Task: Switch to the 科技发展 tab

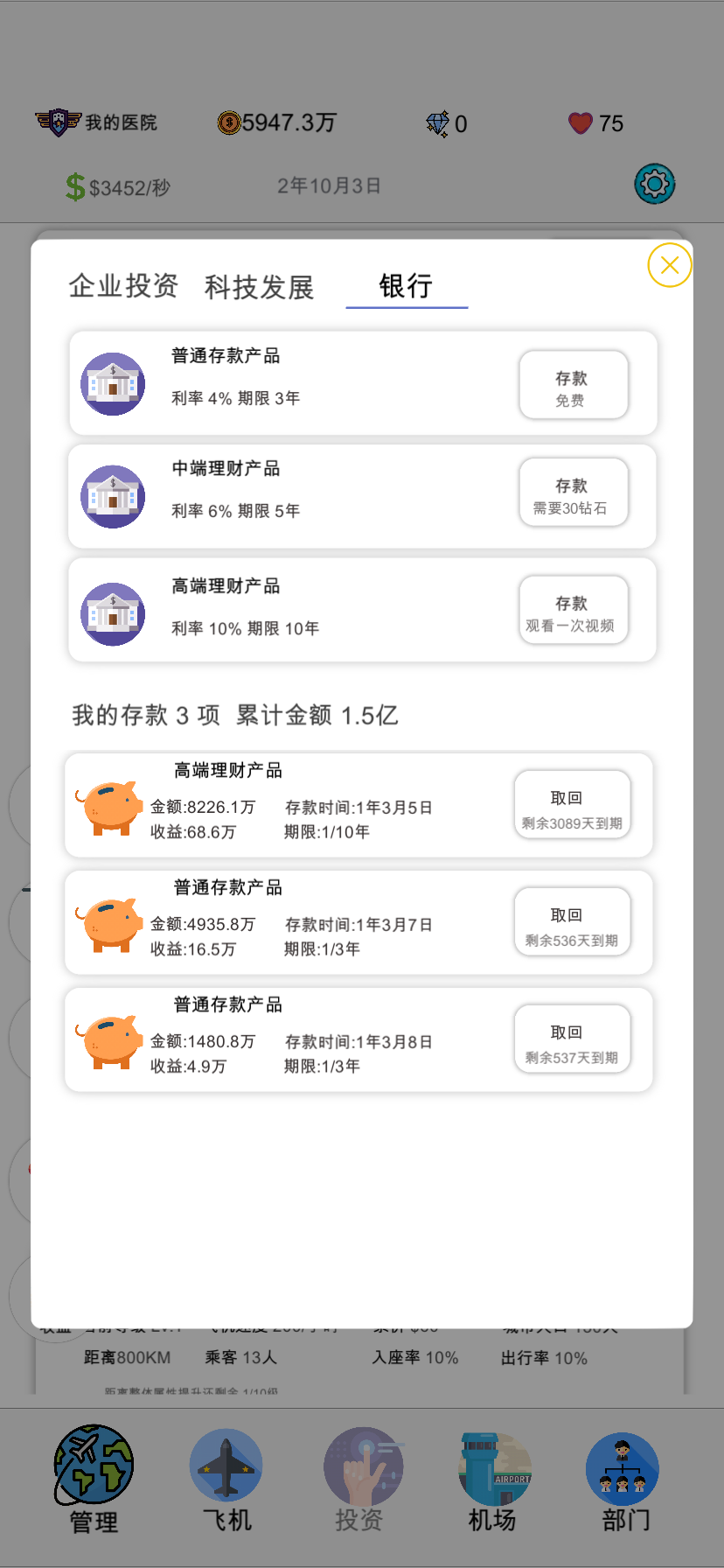Action: [259, 286]
